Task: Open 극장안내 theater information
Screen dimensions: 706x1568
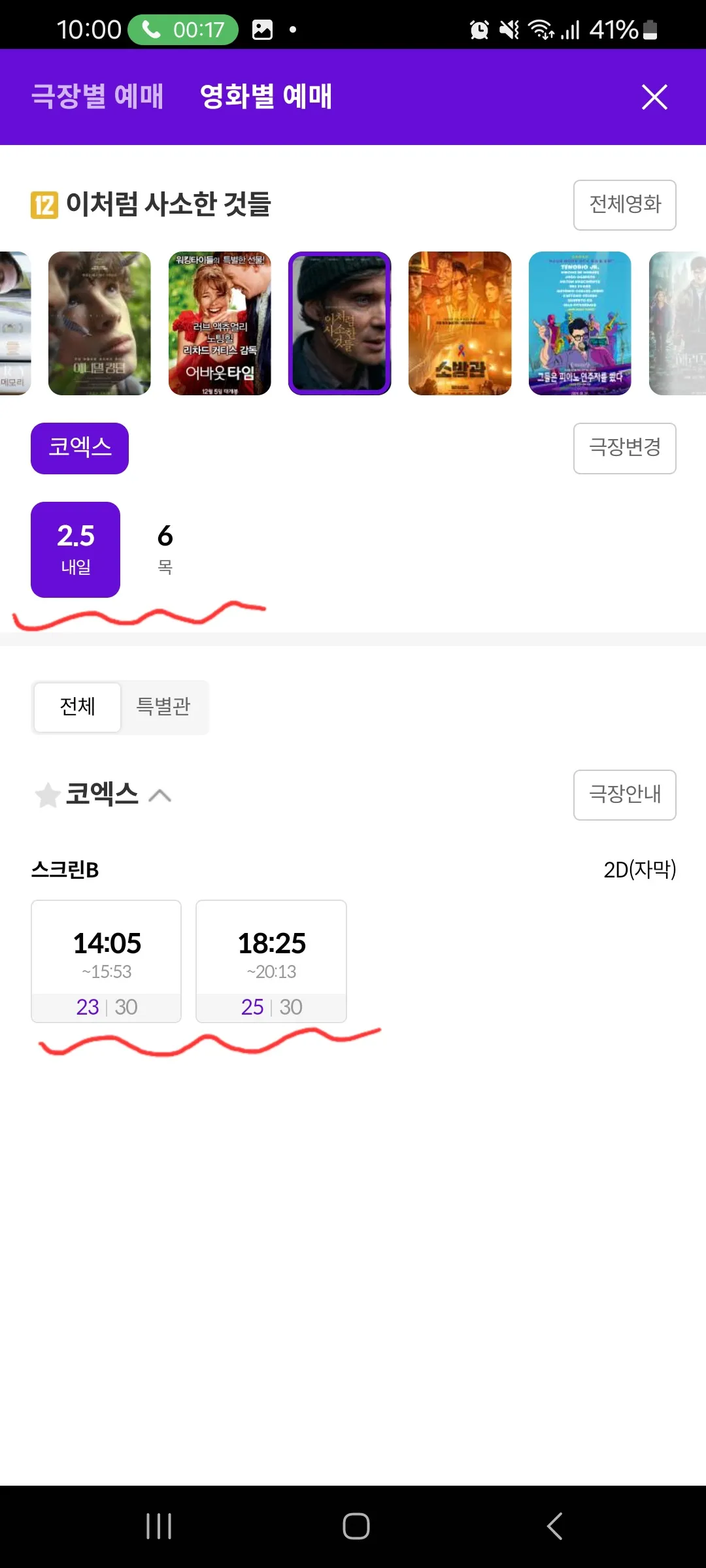Action: tap(624, 795)
